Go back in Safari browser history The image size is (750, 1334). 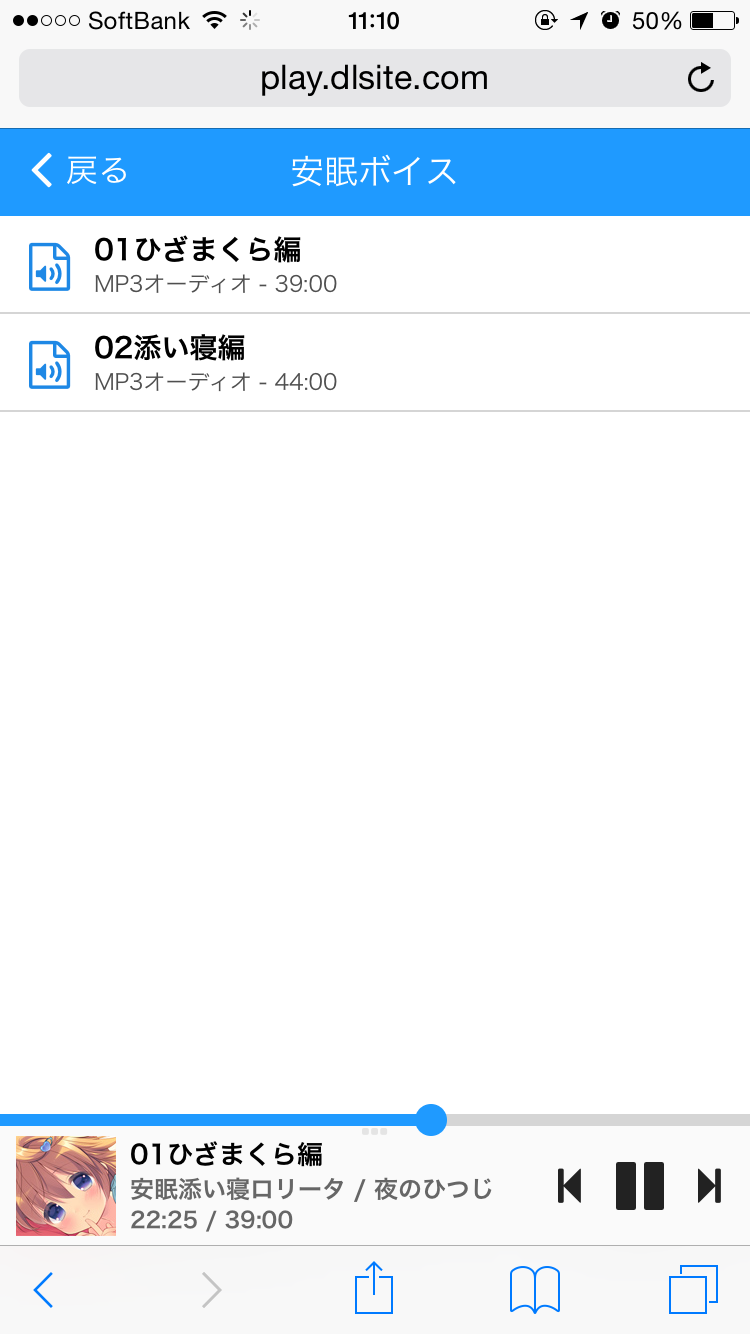[x=43, y=1290]
